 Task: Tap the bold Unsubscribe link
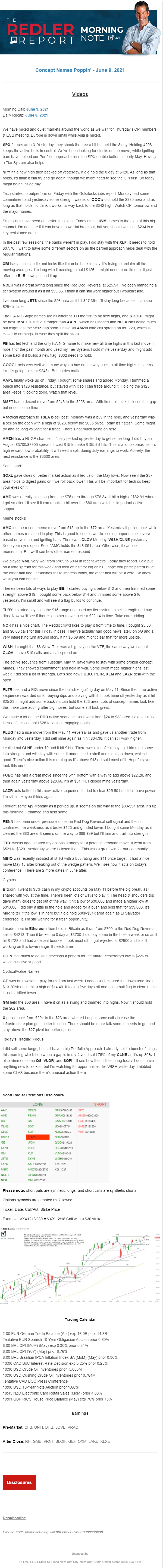14,1518
